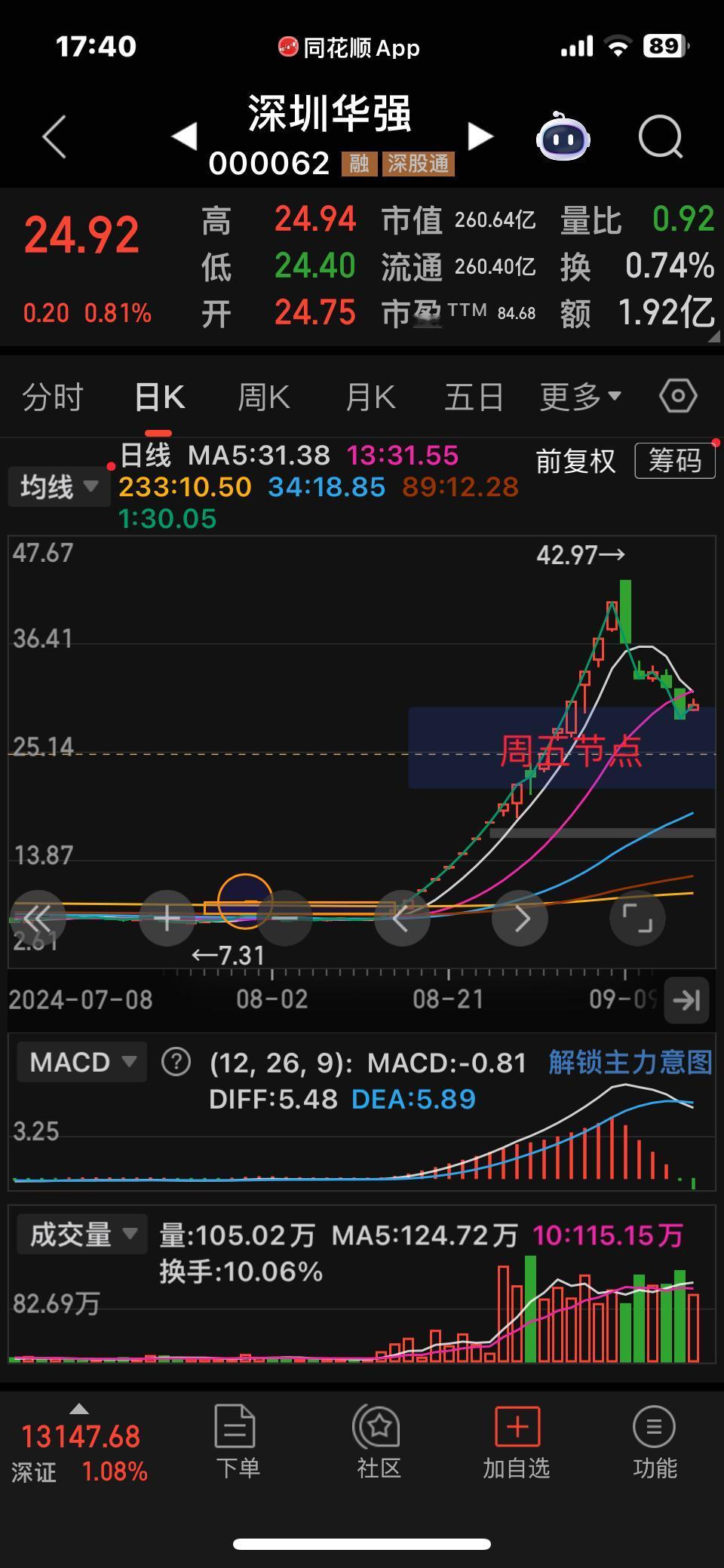The image size is (724, 1568).
Task: Tap 解锁主力意图 link
Action: (x=630, y=1062)
